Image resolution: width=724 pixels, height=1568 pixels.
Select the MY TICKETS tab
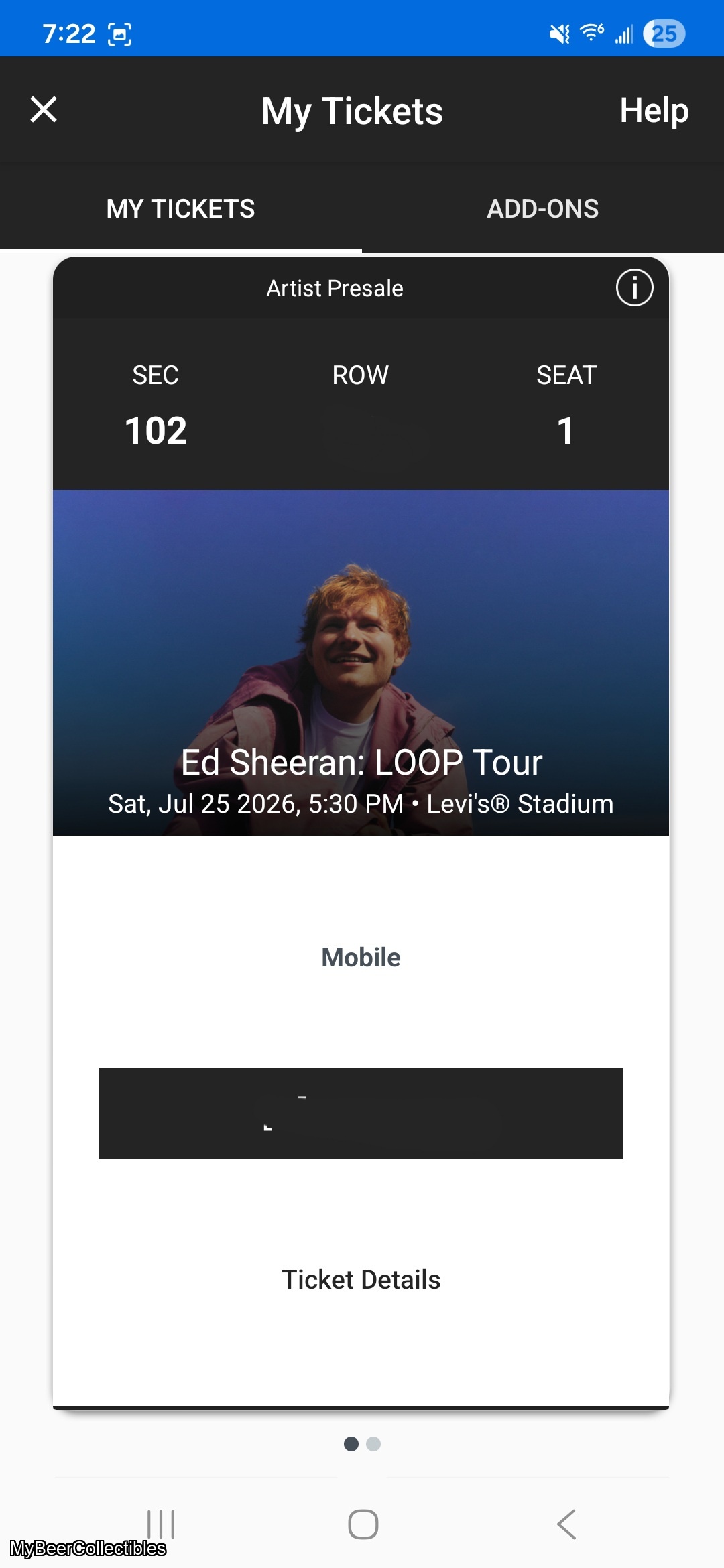(180, 208)
